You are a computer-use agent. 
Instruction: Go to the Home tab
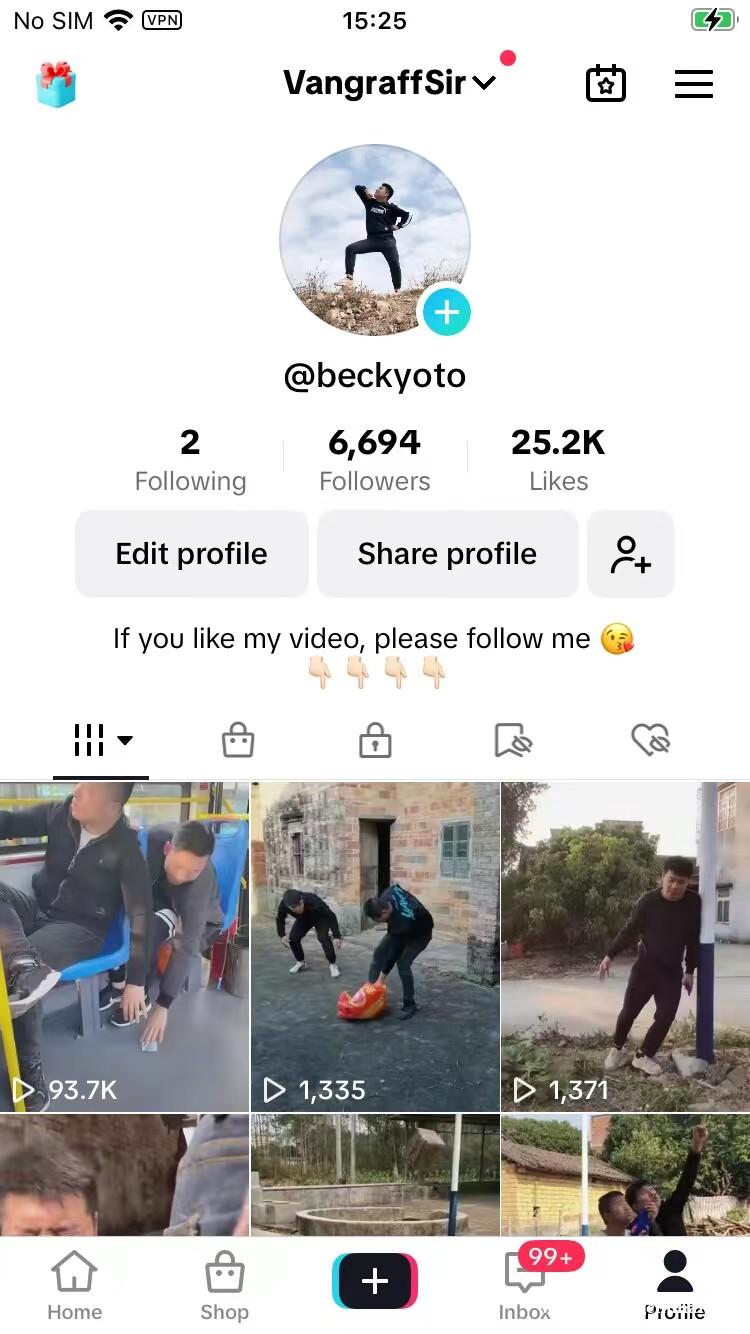[x=75, y=1287]
